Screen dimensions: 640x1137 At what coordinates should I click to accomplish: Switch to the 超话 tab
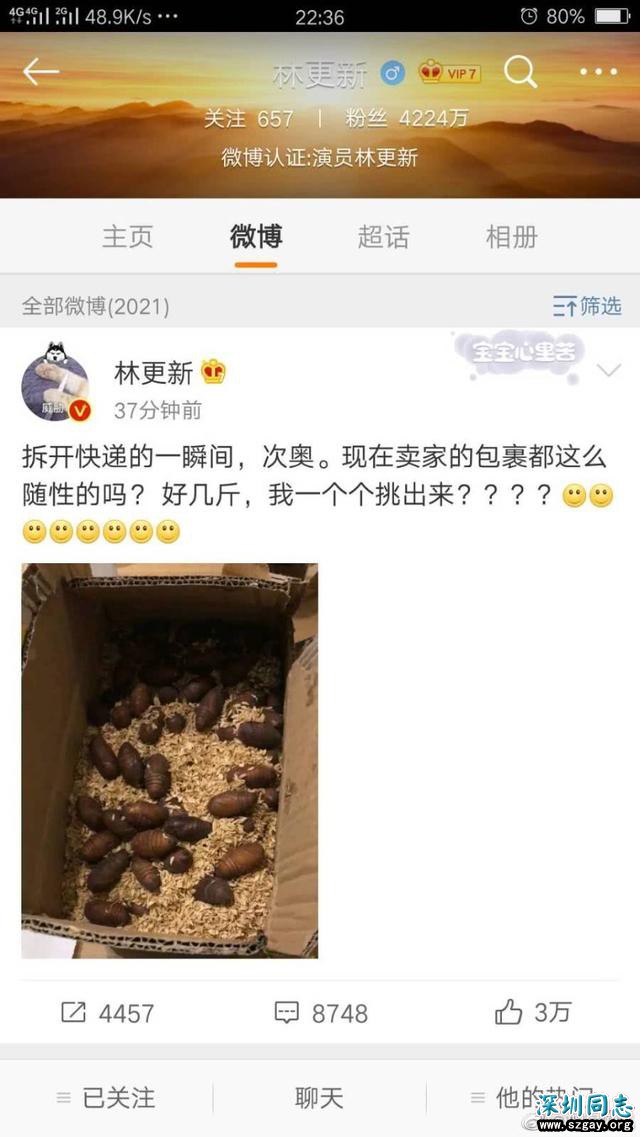click(384, 237)
